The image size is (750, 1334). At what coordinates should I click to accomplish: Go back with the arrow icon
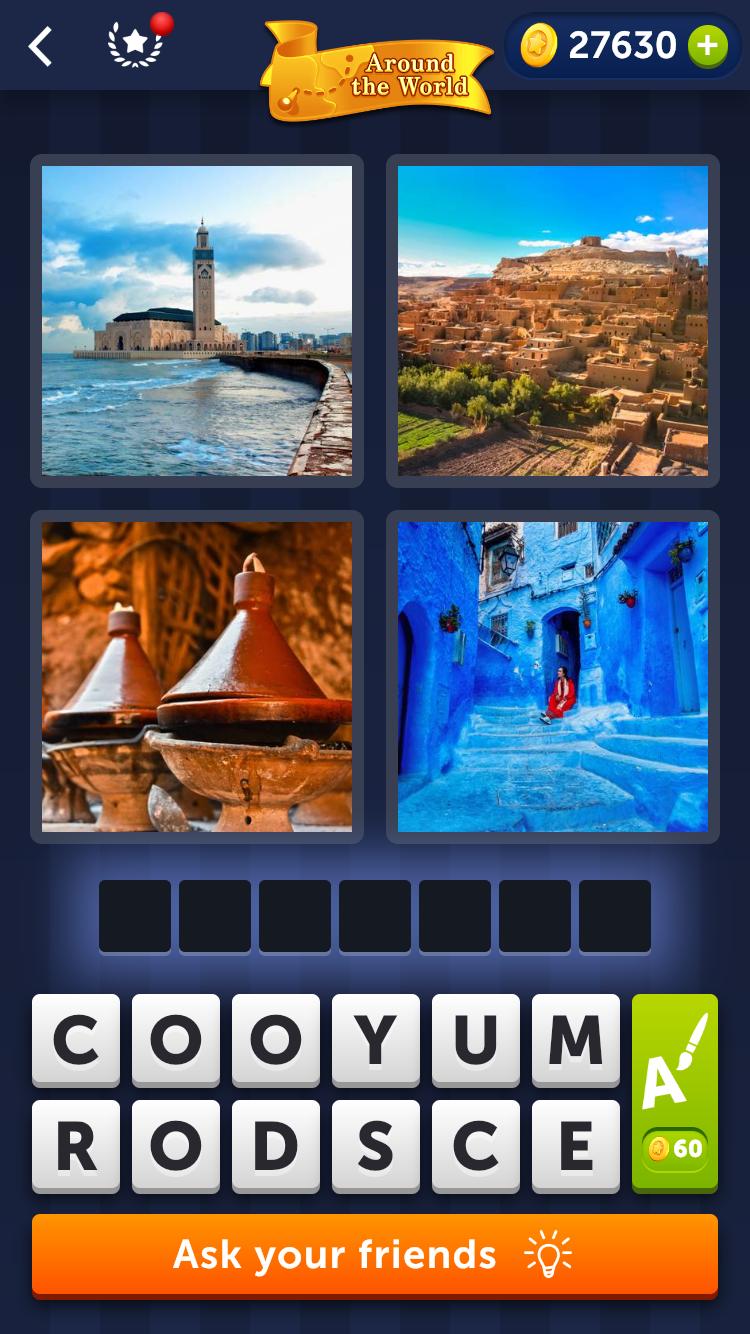40,46
